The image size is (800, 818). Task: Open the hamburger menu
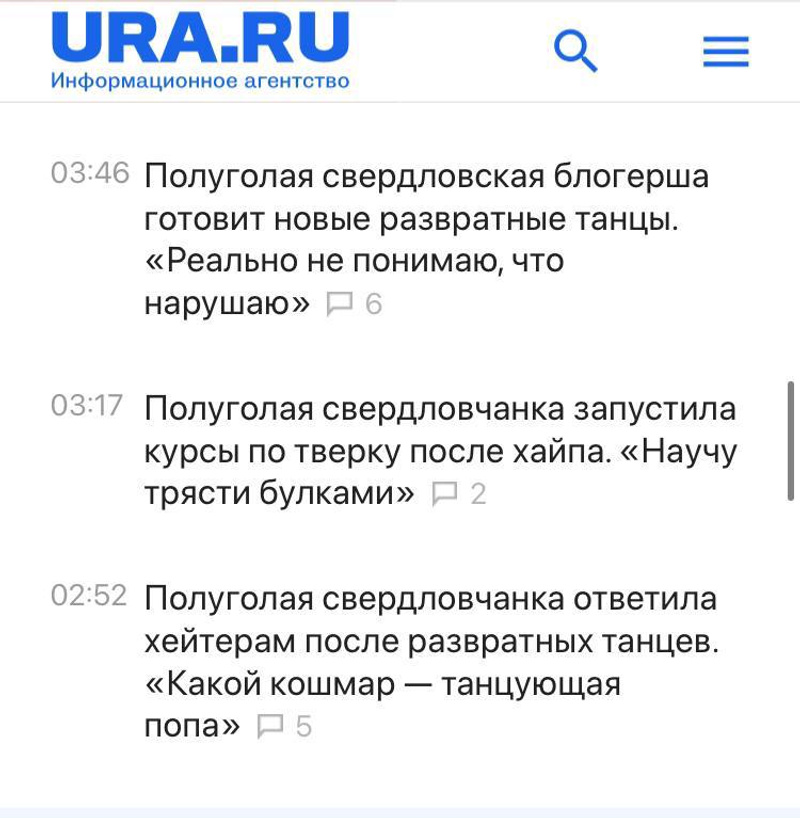[x=726, y=52]
